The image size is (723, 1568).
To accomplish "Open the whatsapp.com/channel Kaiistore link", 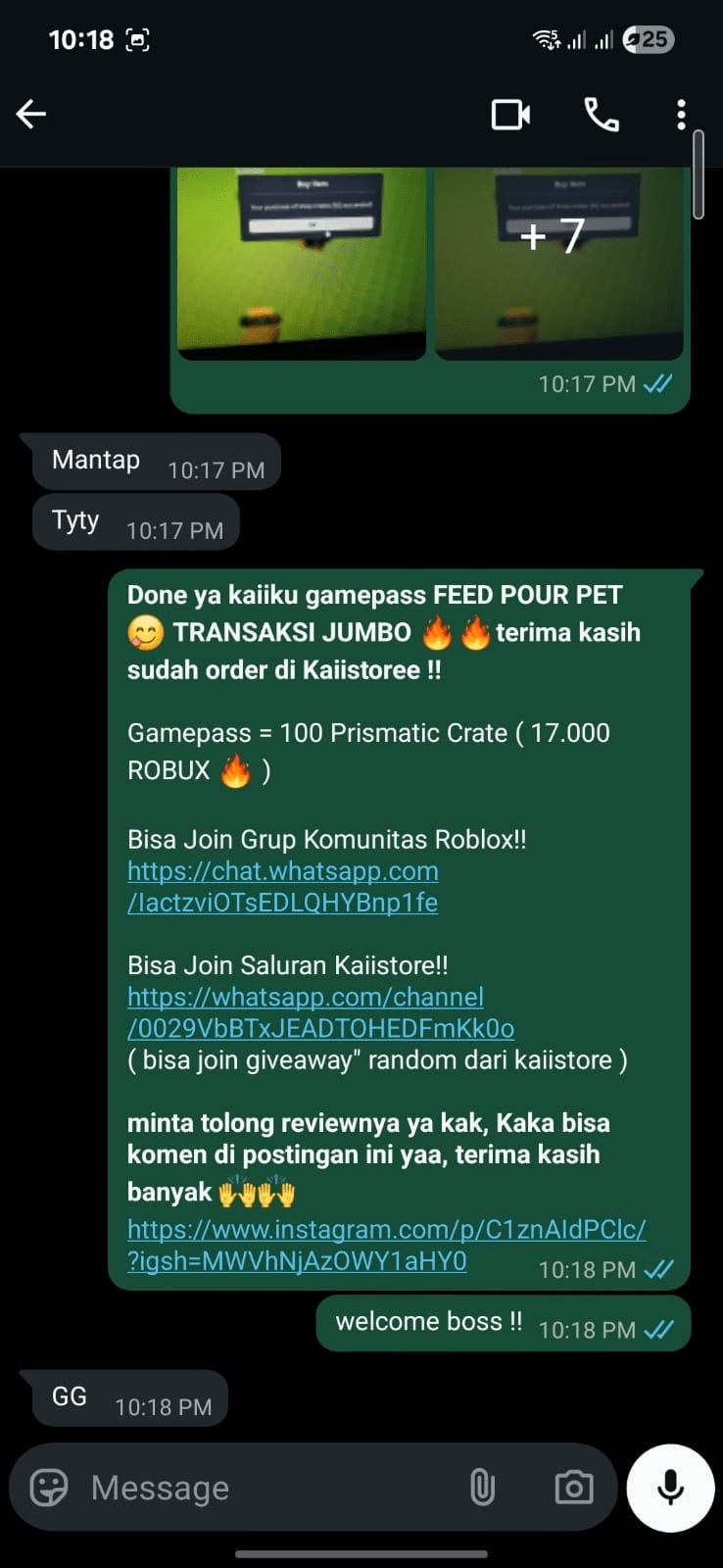I will click(x=319, y=1012).
